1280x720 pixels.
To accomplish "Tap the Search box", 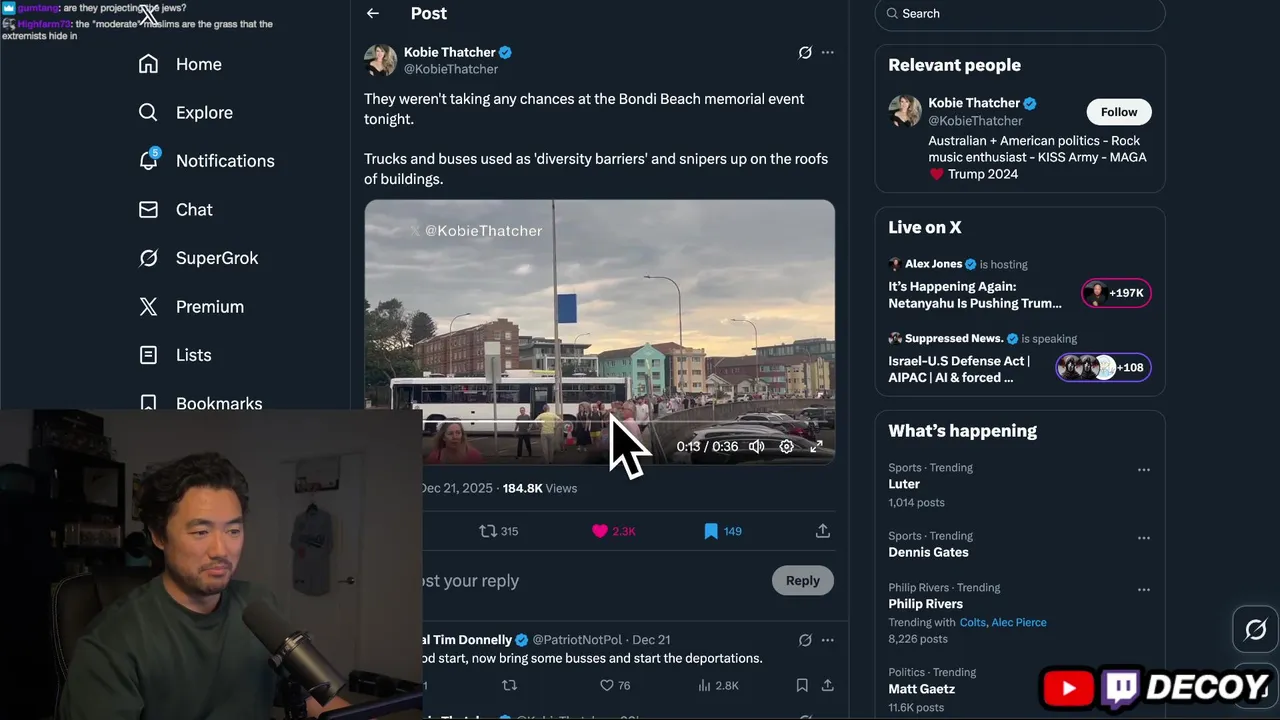I will click(x=1020, y=14).
